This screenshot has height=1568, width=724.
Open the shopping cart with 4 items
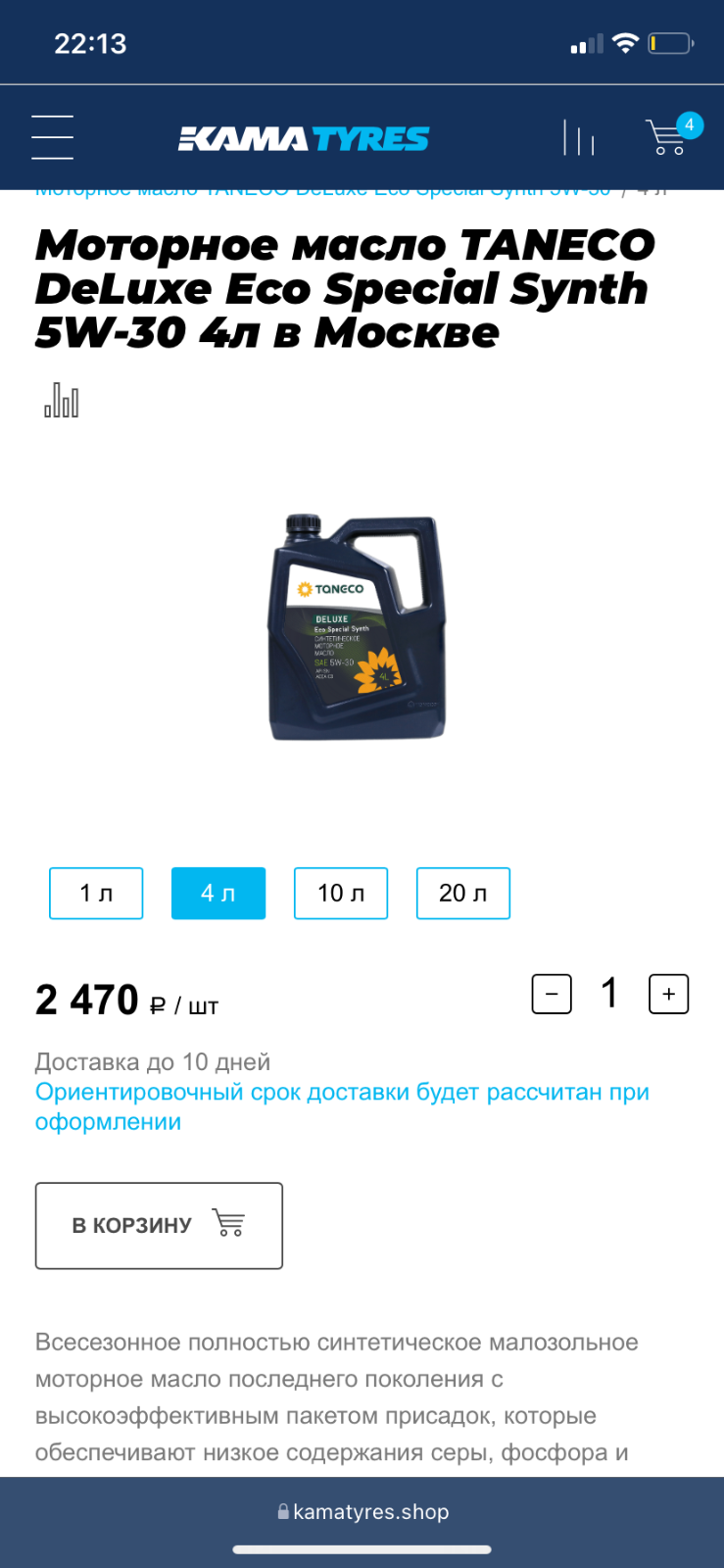(x=673, y=134)
